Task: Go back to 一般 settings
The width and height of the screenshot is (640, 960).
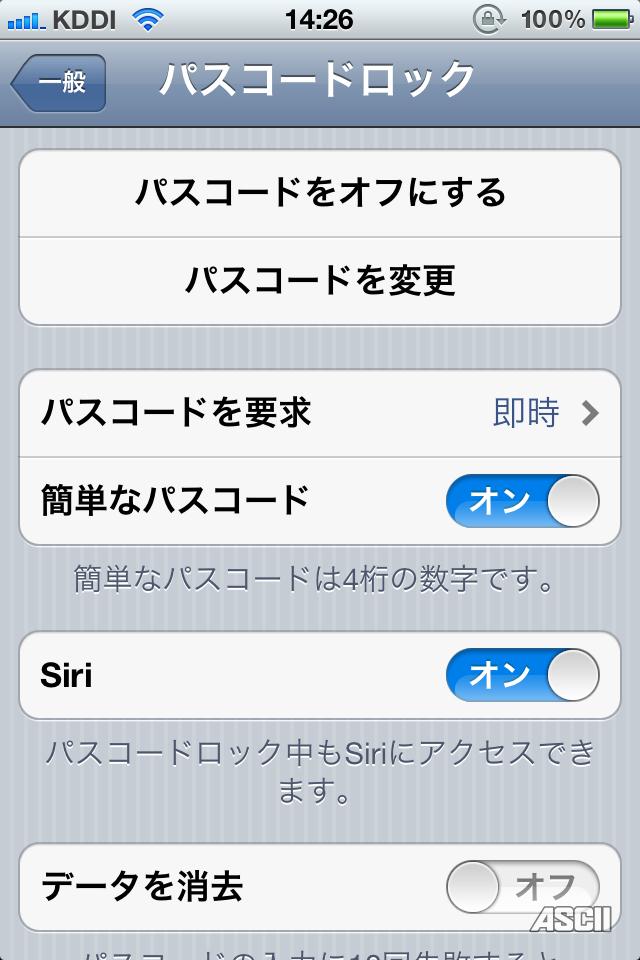Action: pos(59,82)
